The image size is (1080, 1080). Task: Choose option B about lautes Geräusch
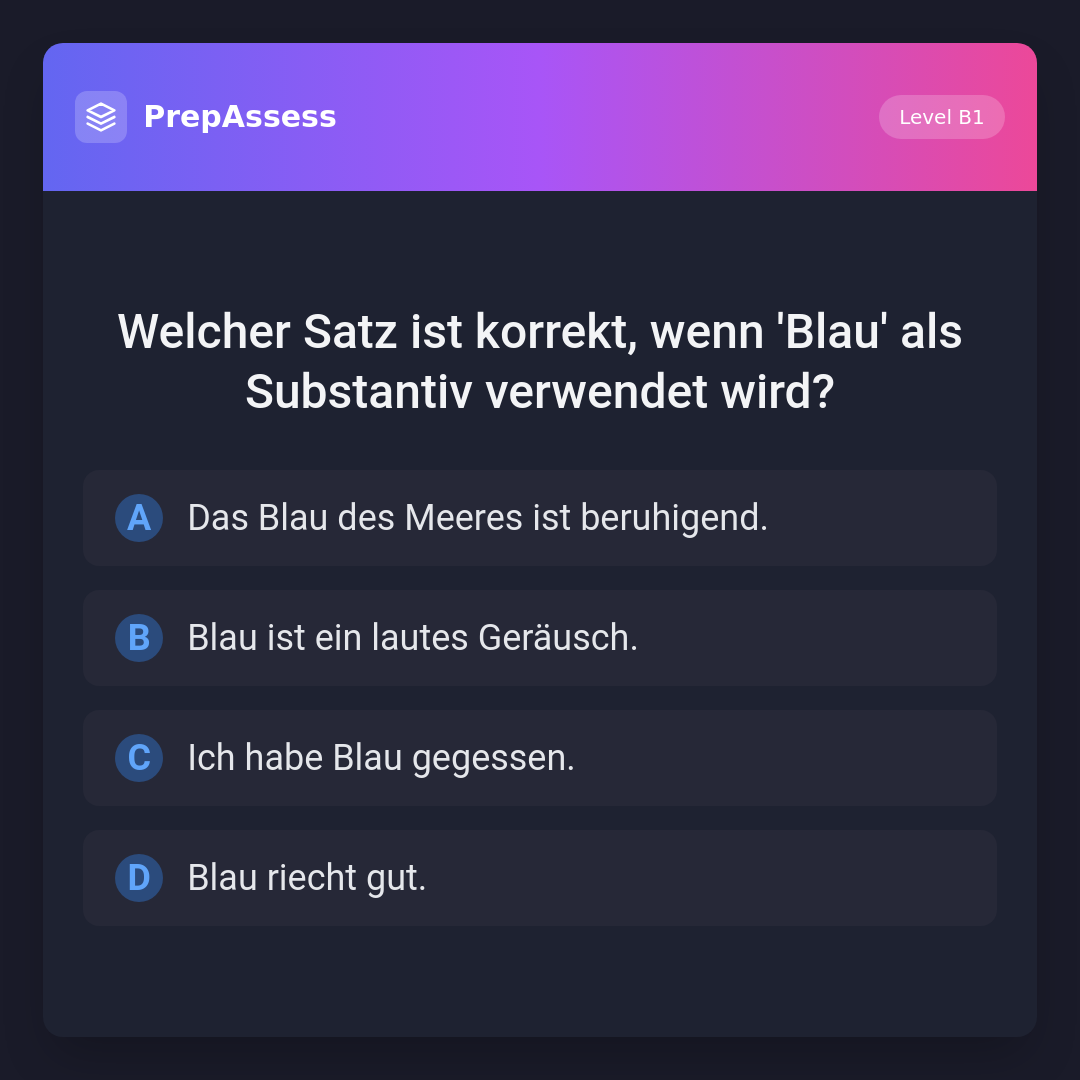[x=540, y=638]
